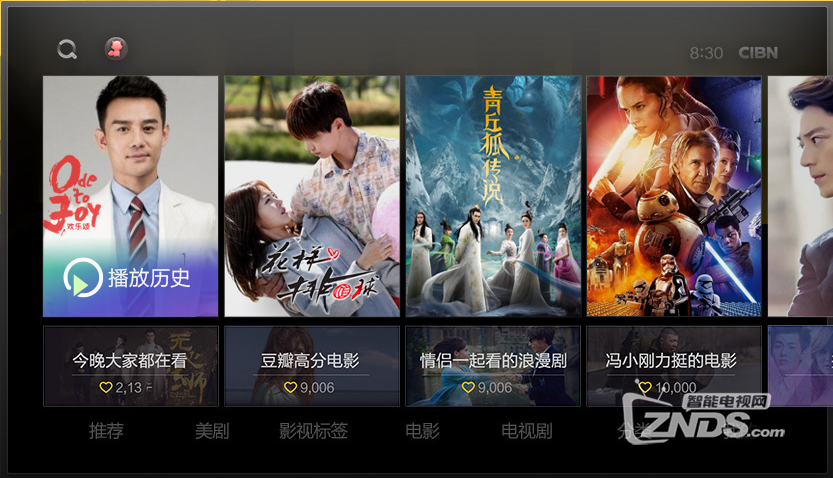Open 播放历史 play history card
Image resolution: width=833 pixels, height=478 pixels.
point(130,196)
